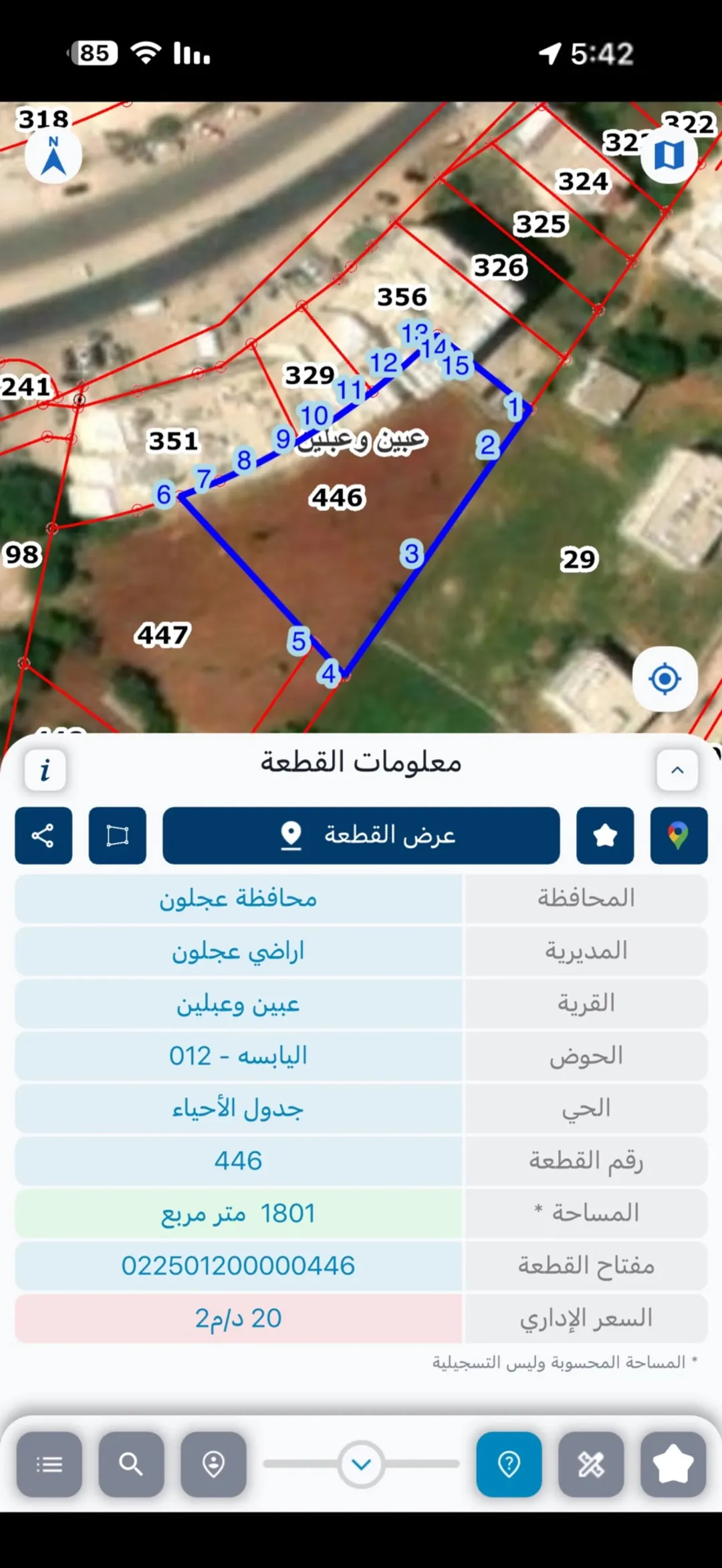
Task: Open the info icon in parcel panel
Action: 45,770
